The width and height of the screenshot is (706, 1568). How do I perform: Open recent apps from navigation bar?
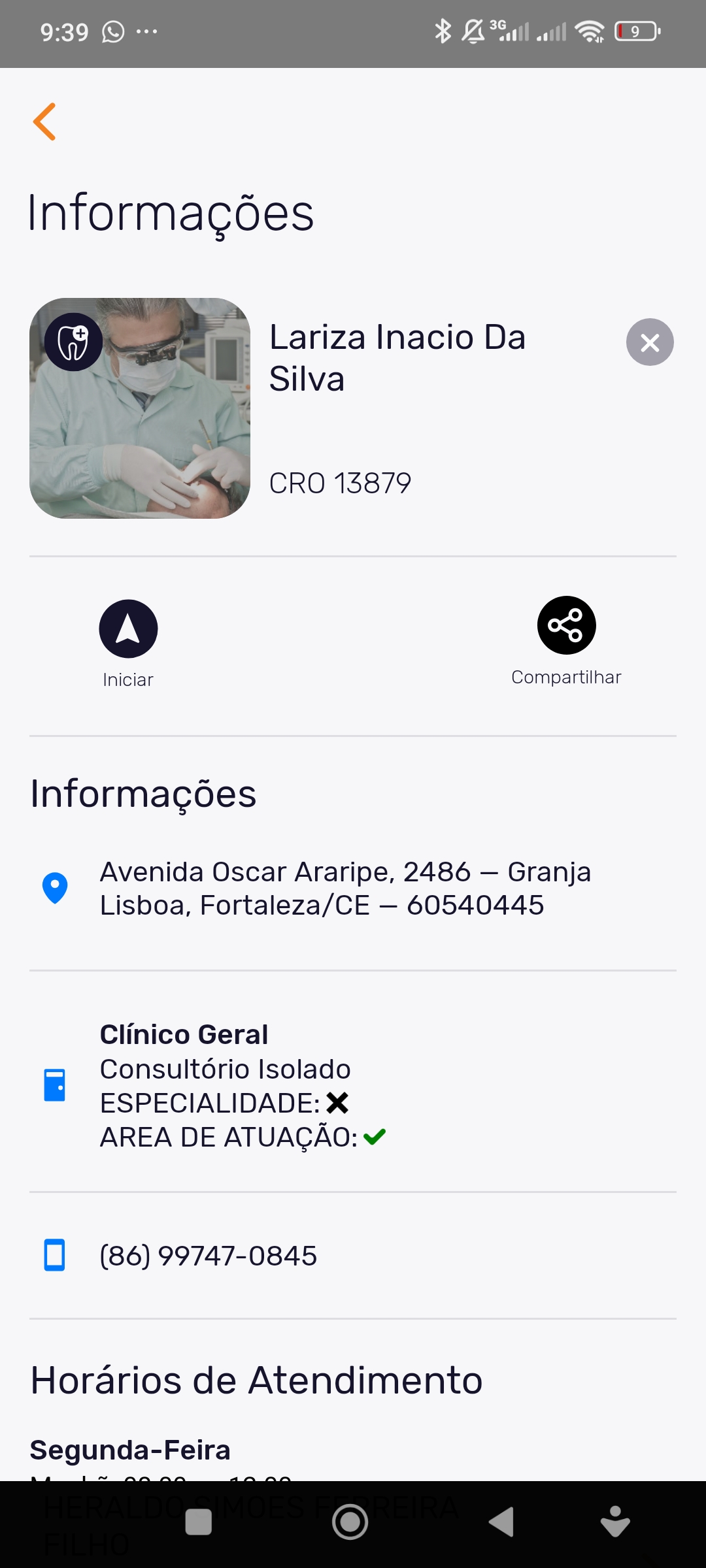[x=199, y=1522]
